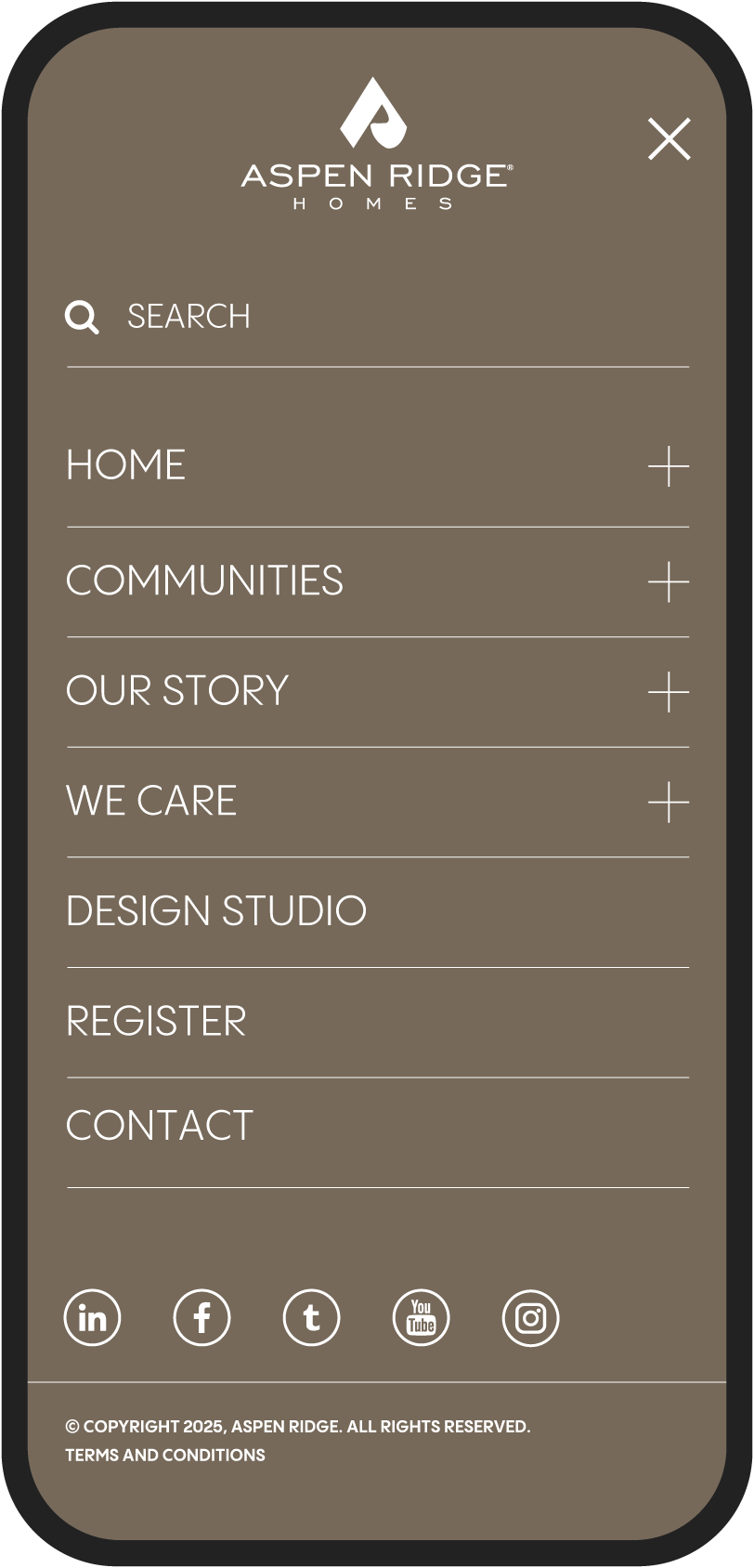Expand the Our Story submenu
The width and height of the screenshot is (754, 1568).
668,693
